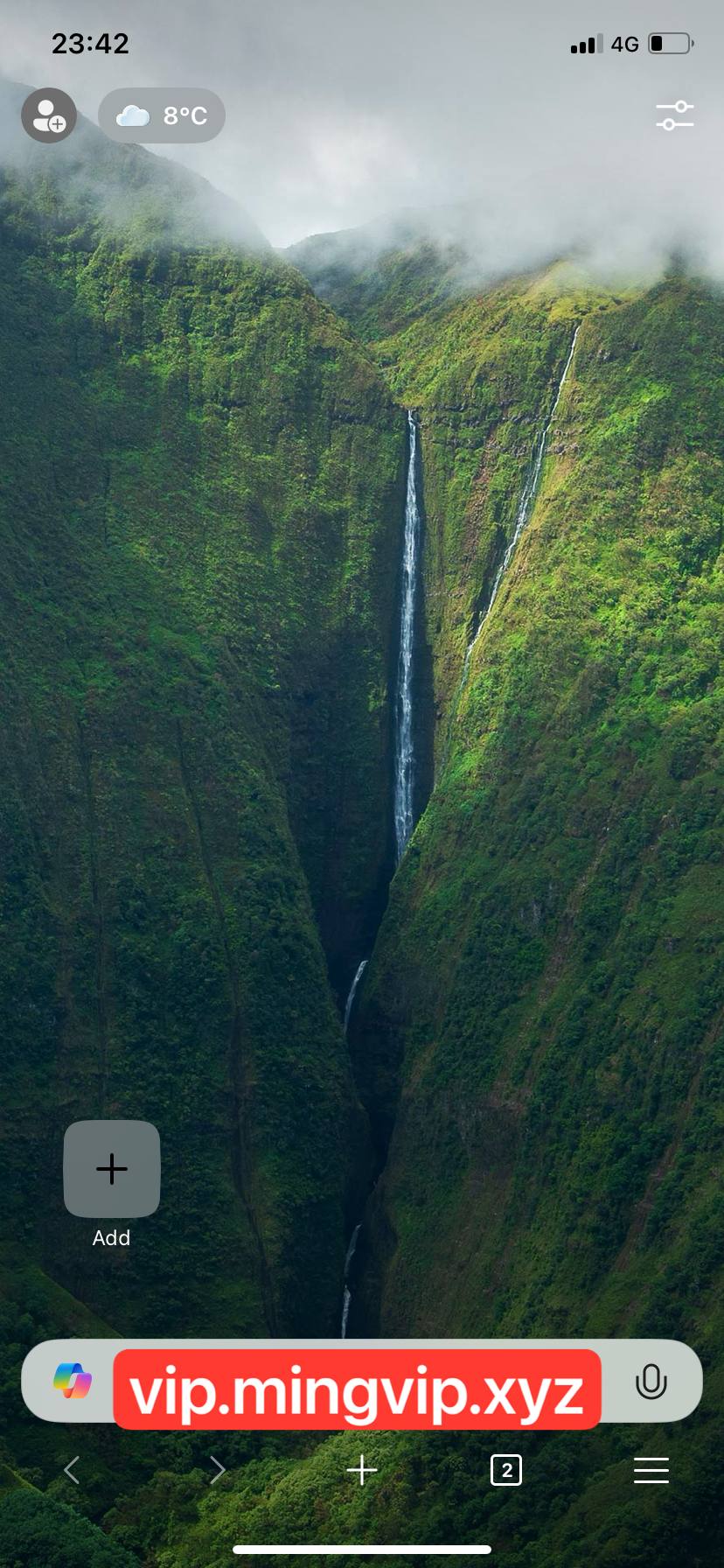Open a new tab
The image size is (724, 1568).
point(361,1470)
